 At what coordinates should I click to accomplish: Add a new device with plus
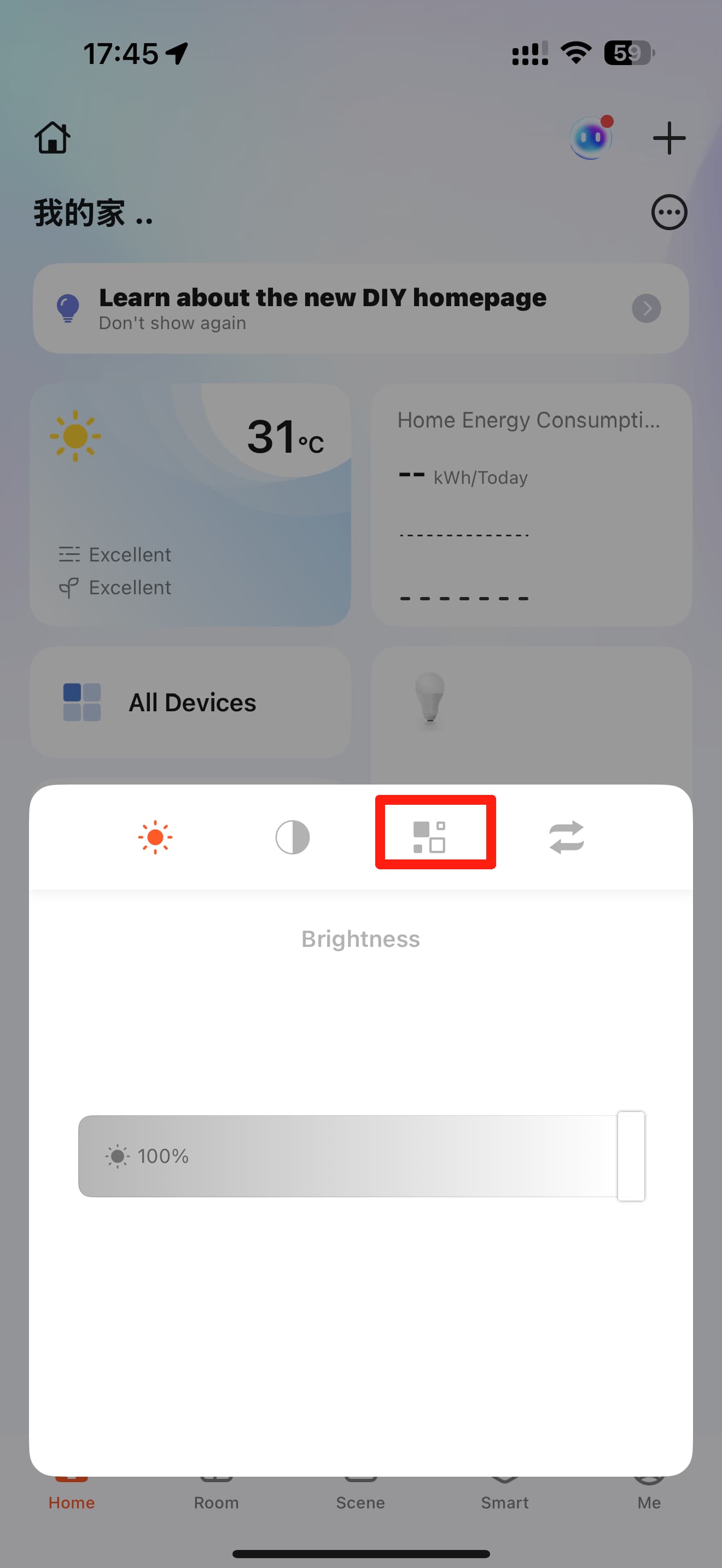click(668, 138)
